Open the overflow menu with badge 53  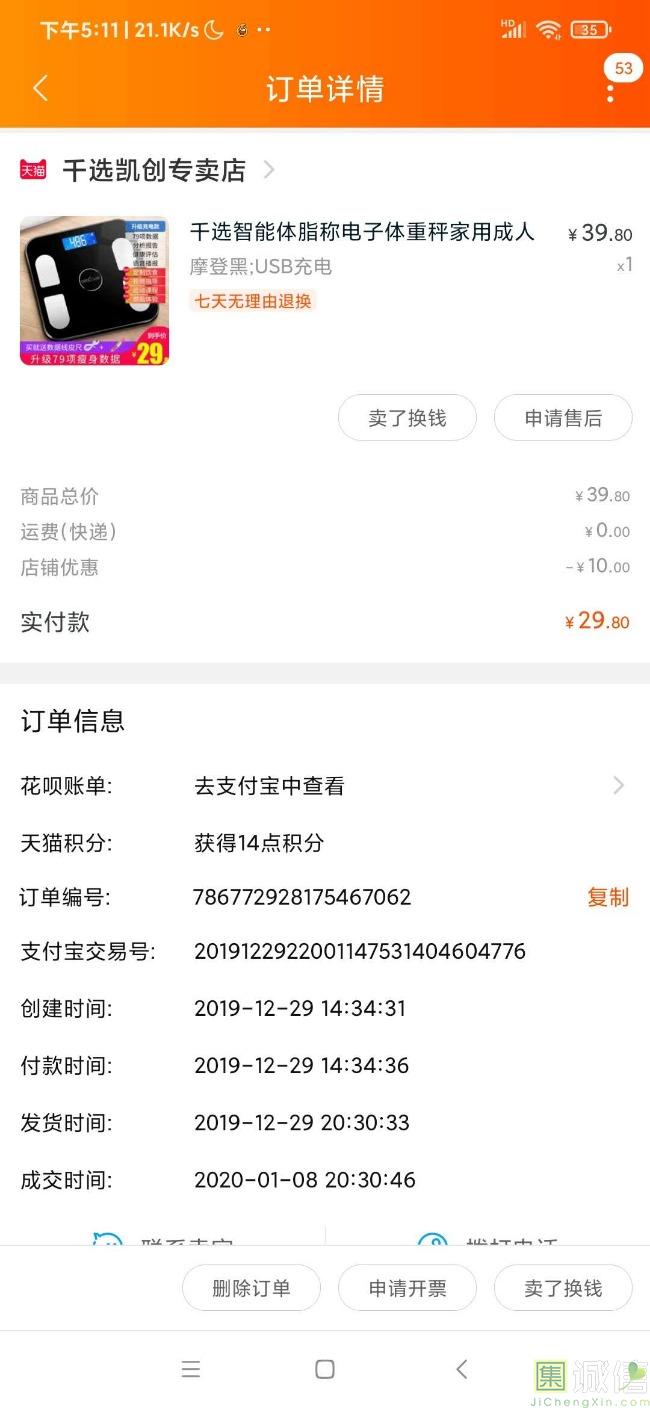pos(610,90)
